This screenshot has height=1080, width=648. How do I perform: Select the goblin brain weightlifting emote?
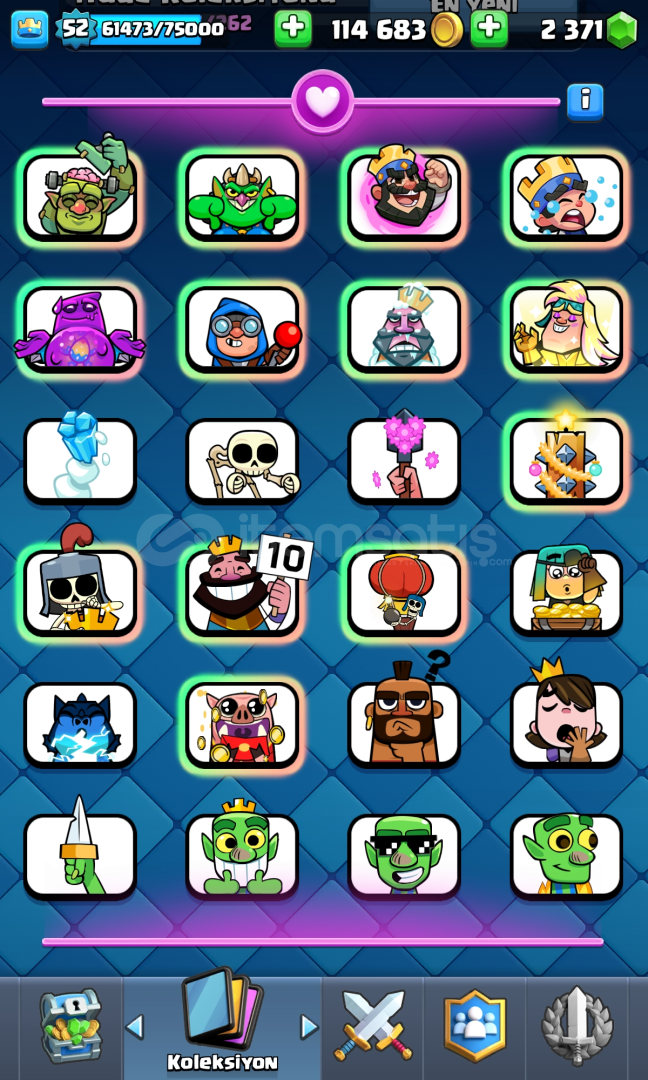pyautogui.click(x=81, y=197)
